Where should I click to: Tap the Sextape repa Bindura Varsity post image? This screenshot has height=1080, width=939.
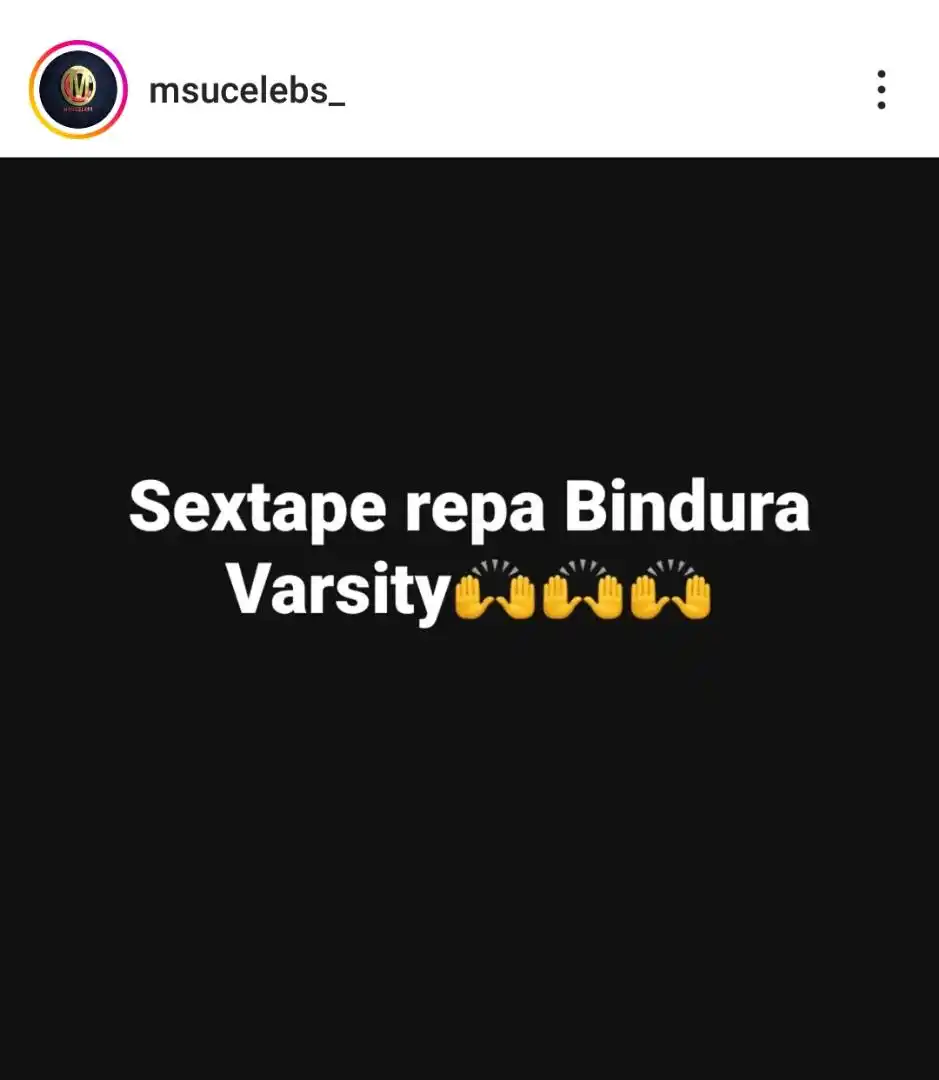(x=469, y=618)
